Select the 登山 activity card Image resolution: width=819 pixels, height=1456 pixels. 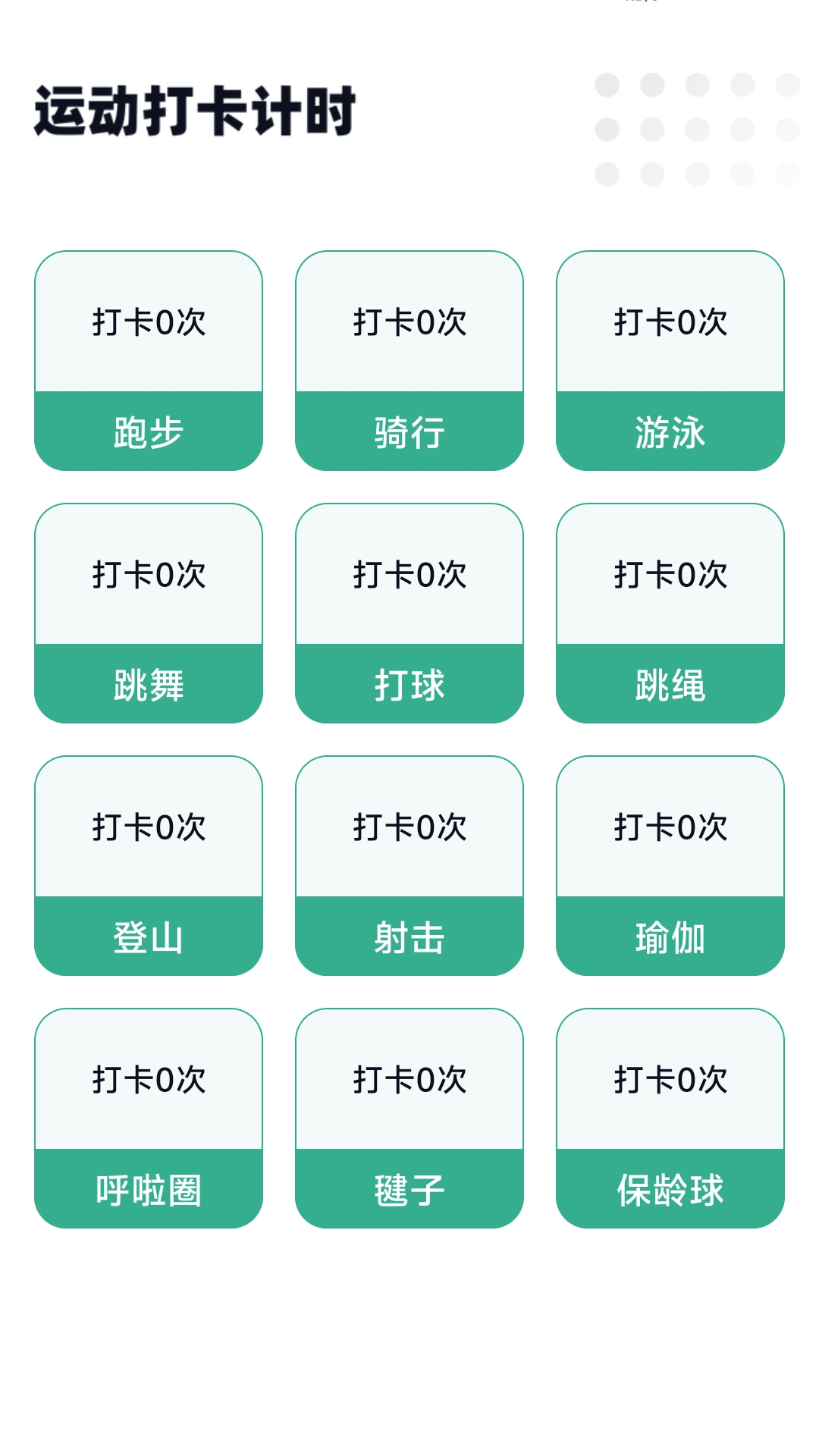tap(149, 866)
